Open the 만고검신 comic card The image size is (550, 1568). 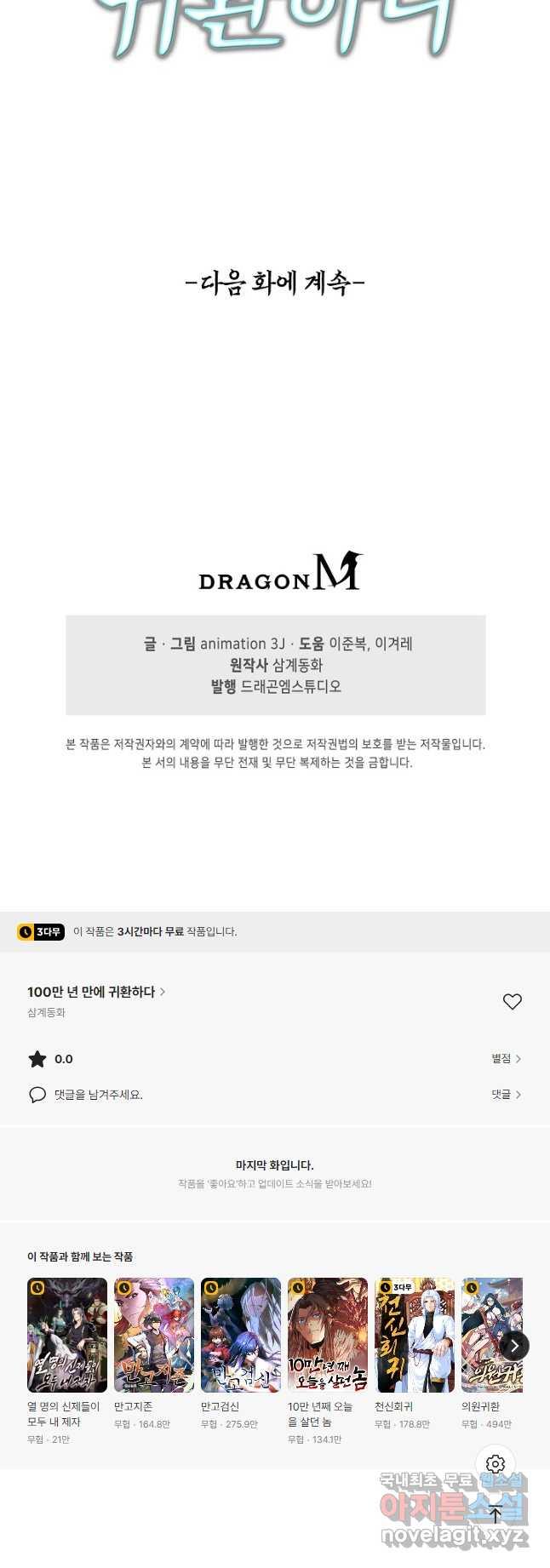click(x=241, y=1335)
